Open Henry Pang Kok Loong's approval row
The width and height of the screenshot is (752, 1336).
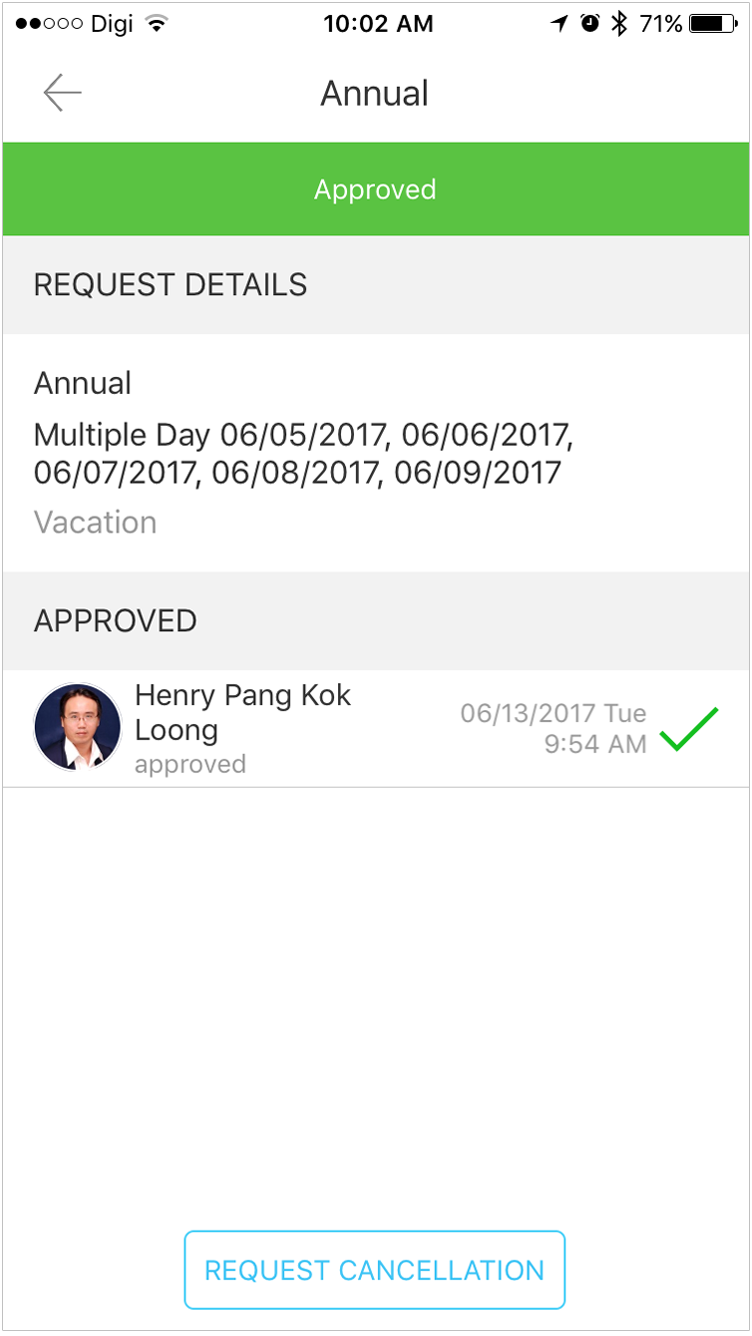point(375,728)
